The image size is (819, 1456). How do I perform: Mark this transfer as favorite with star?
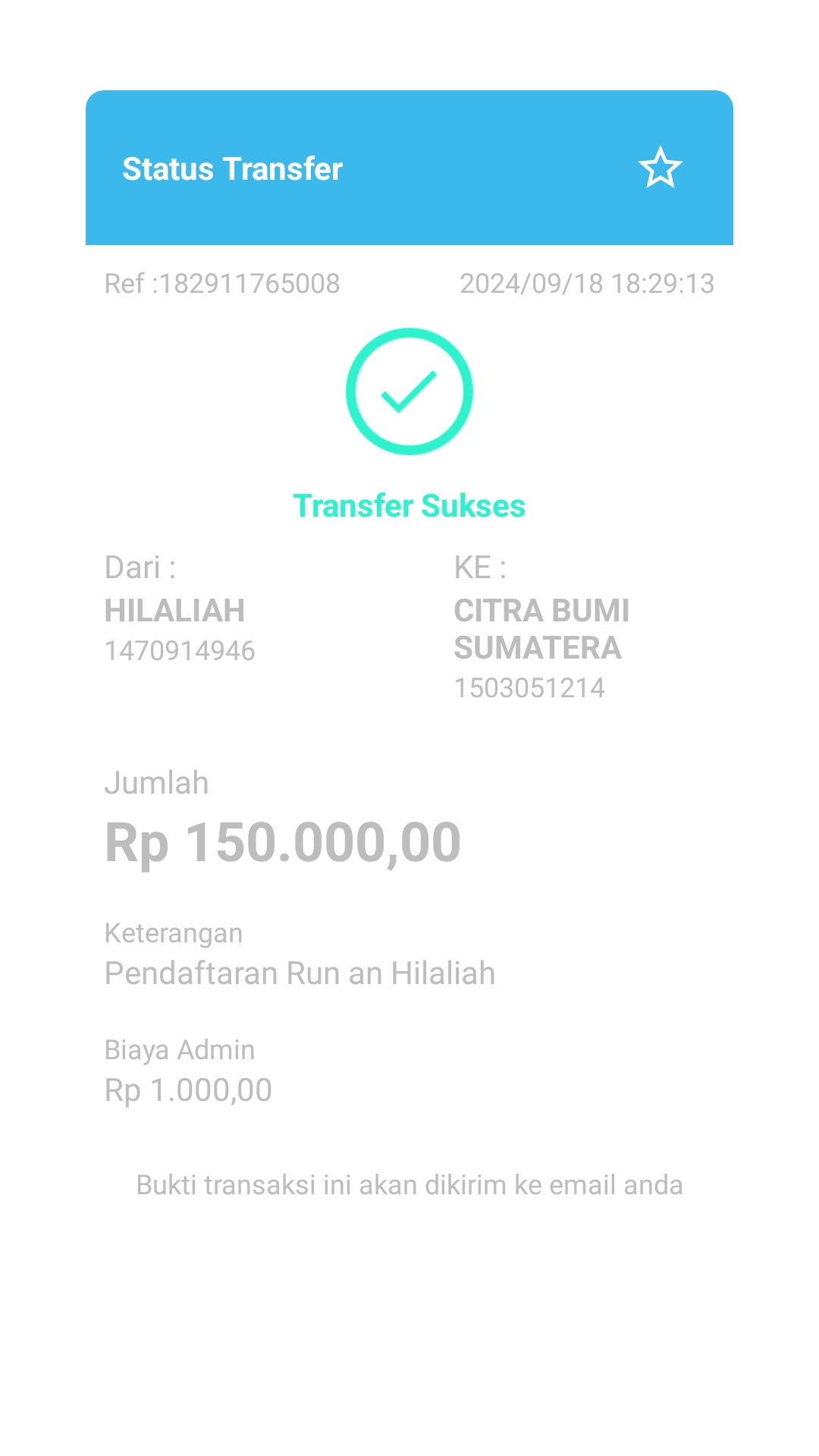coord(660,168)
